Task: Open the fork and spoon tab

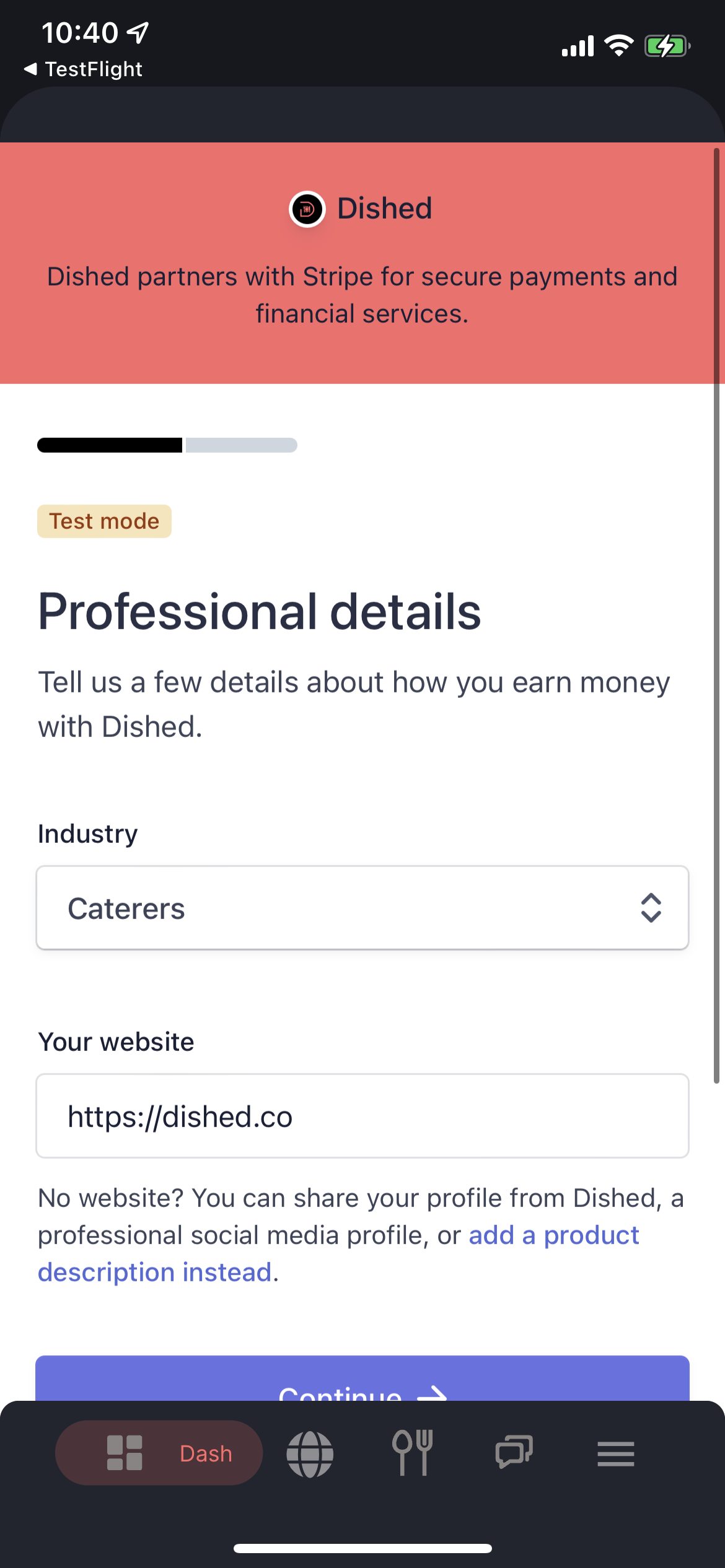Action: pyautogui.click(x=412, y=1453)
